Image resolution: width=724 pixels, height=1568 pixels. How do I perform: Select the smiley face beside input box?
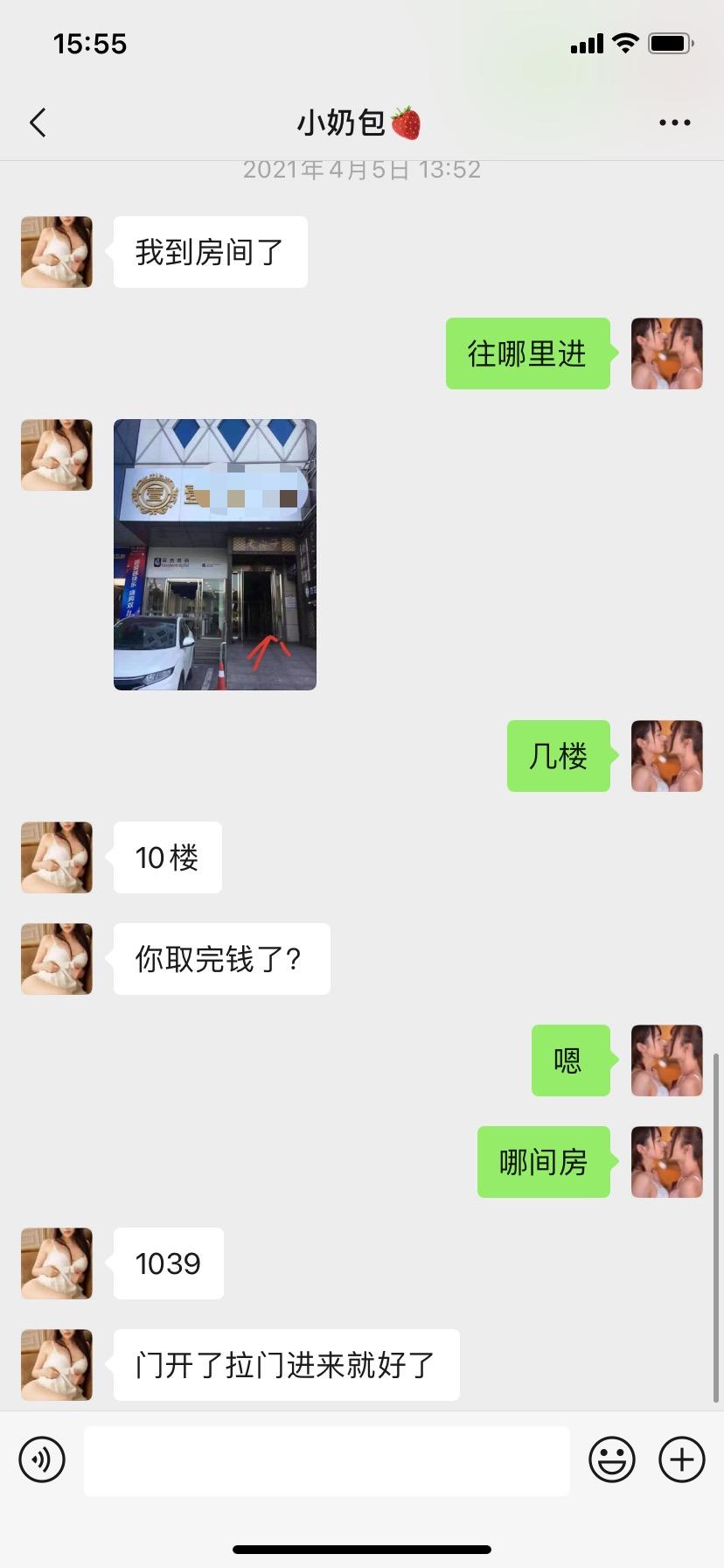point(613,1459)
